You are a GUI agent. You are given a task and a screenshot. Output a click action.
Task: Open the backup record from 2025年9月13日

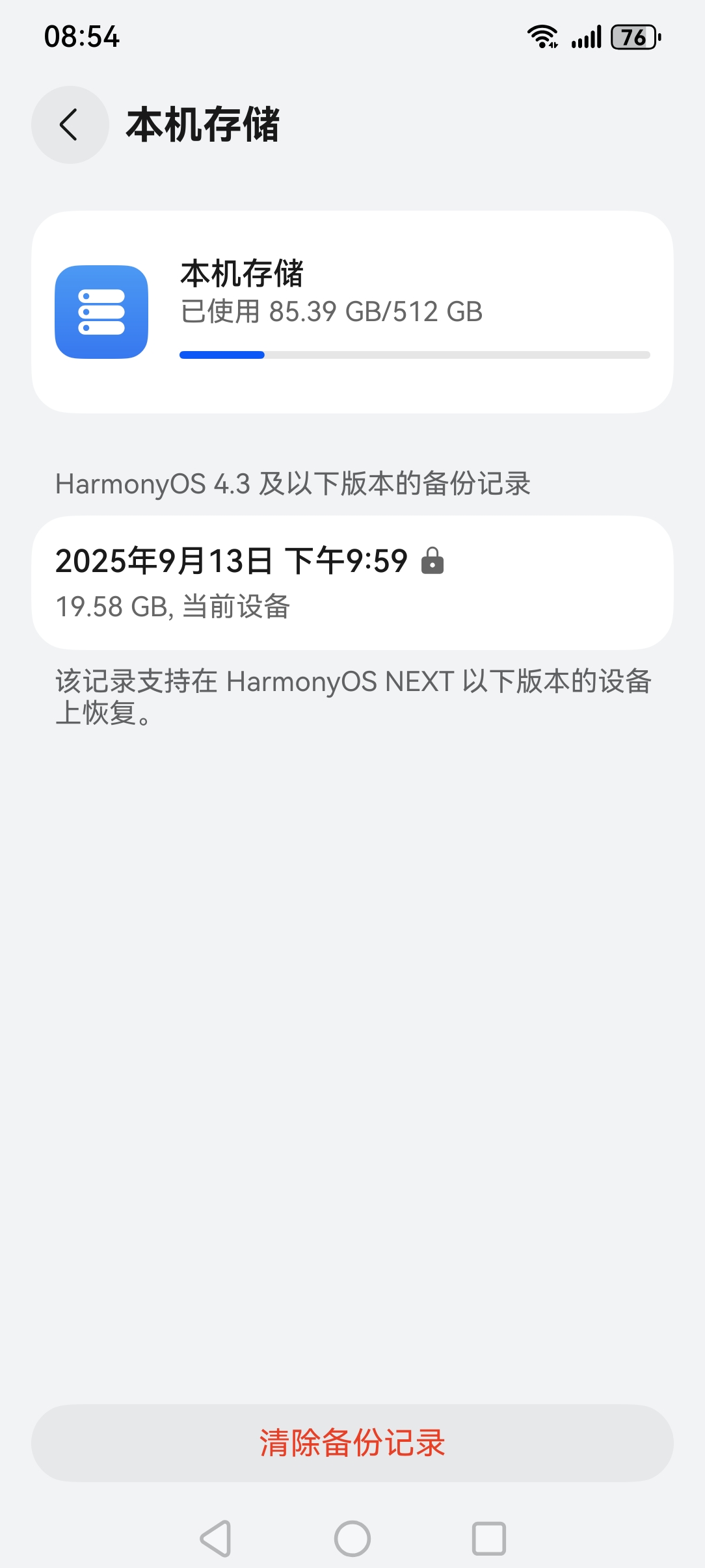pos(352,582)
